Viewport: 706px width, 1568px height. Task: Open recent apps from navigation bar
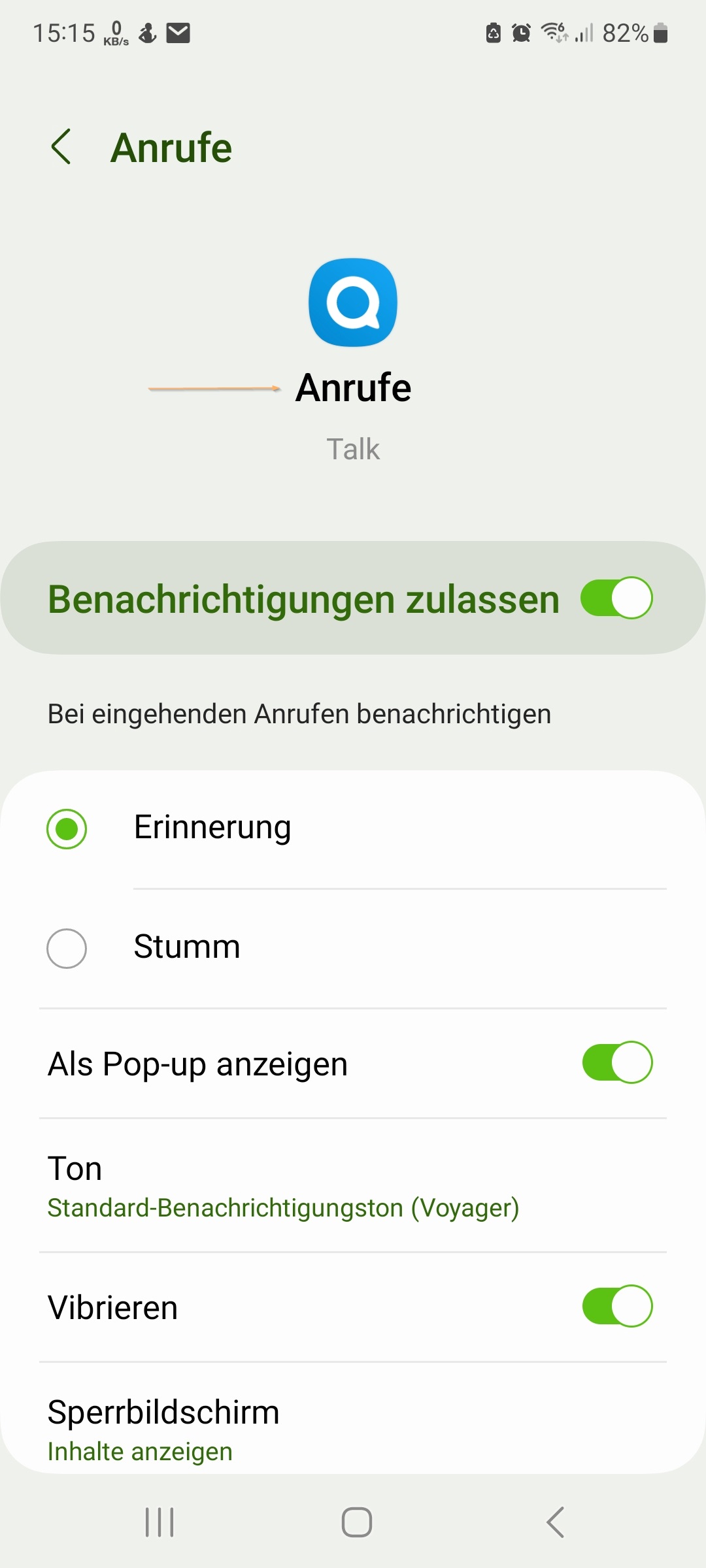click(x=160, y=1522)
